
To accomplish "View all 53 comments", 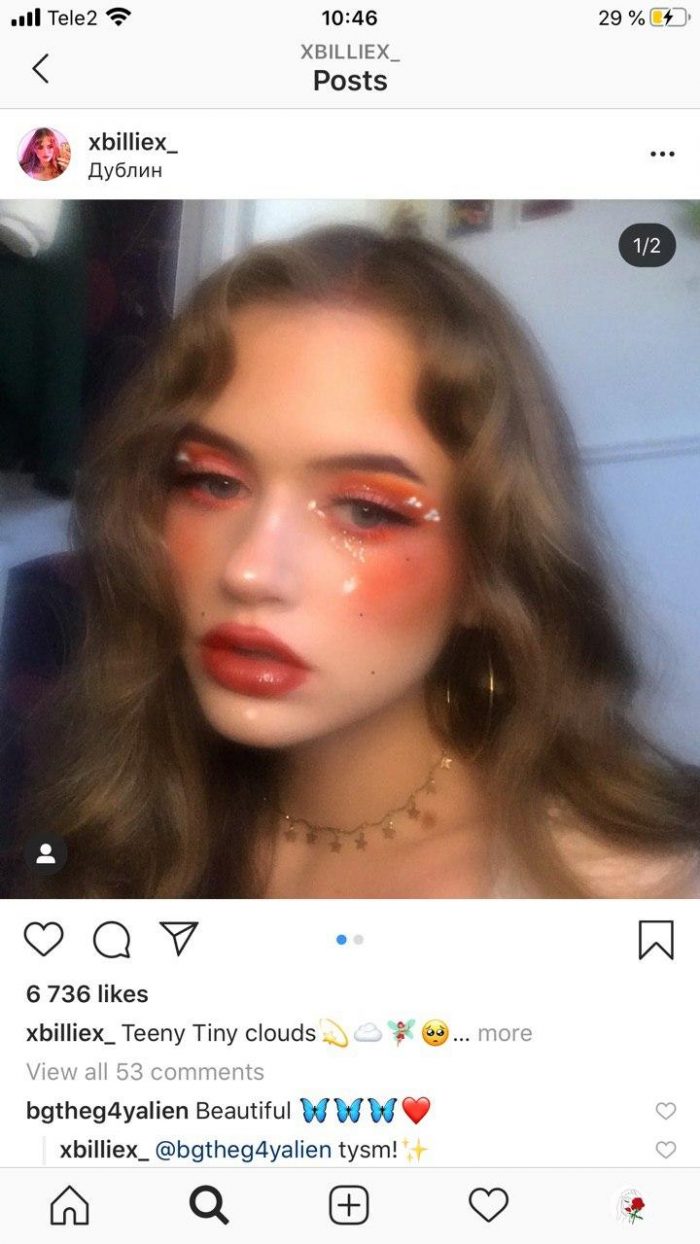I will (145, 1072).
